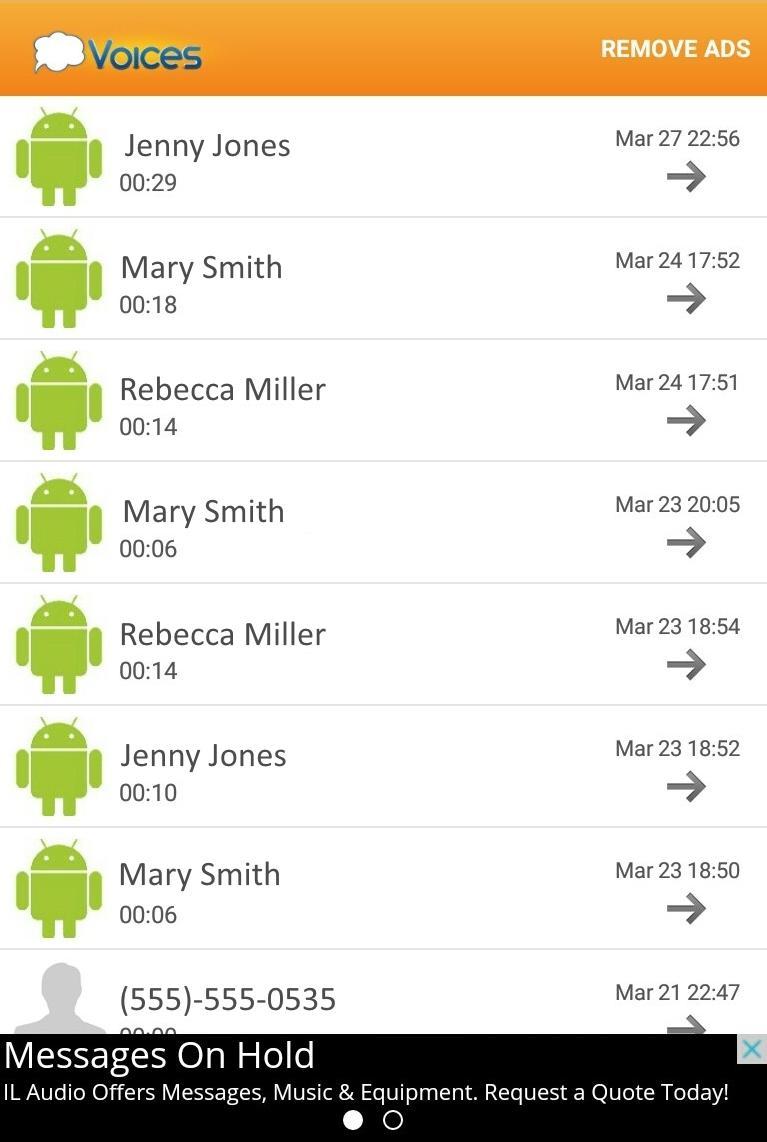
Task: Select Mary Smith's android avatar icon
Action: pos(57,277)
